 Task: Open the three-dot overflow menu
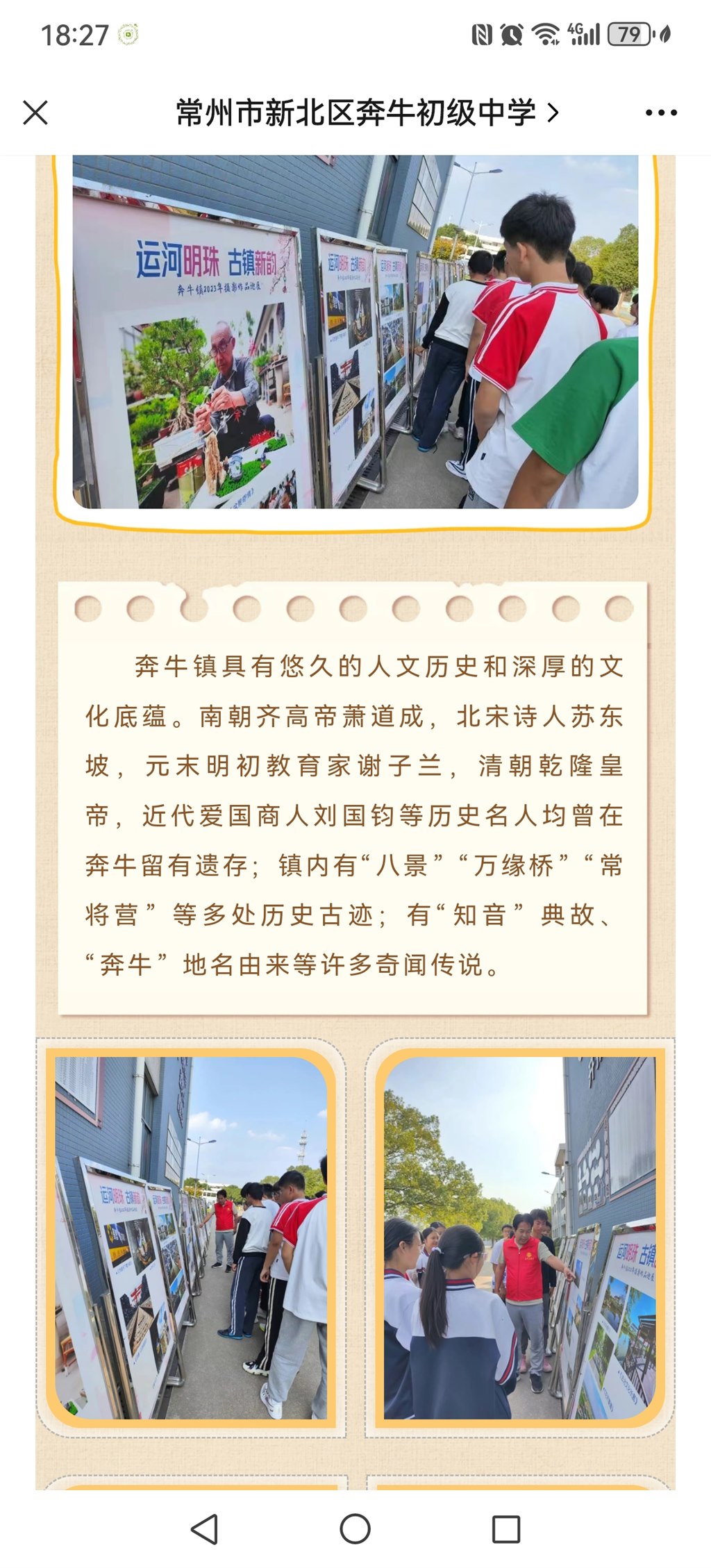(660, 112)
